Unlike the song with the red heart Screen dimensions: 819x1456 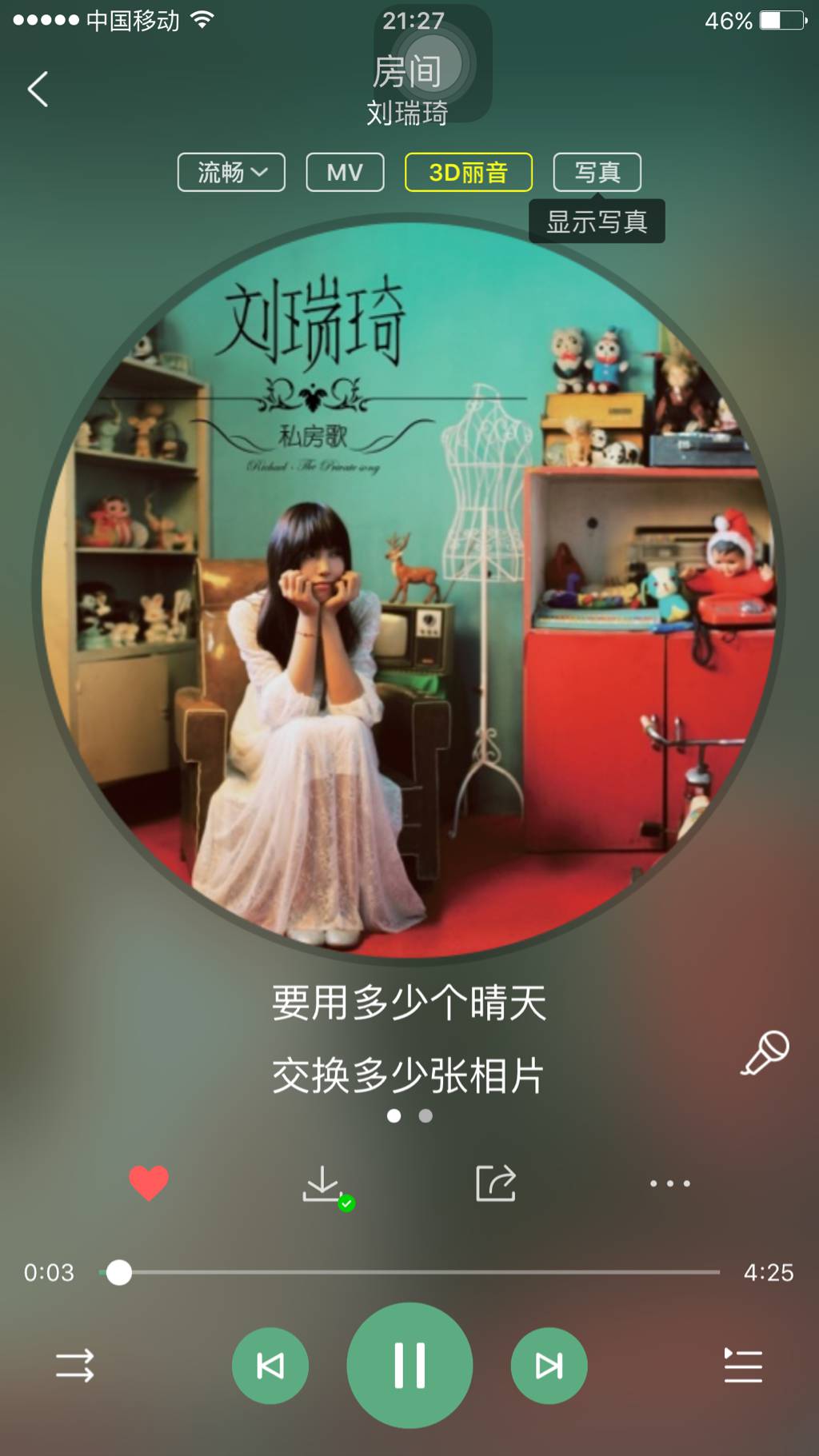click(x=149, y=1183)
